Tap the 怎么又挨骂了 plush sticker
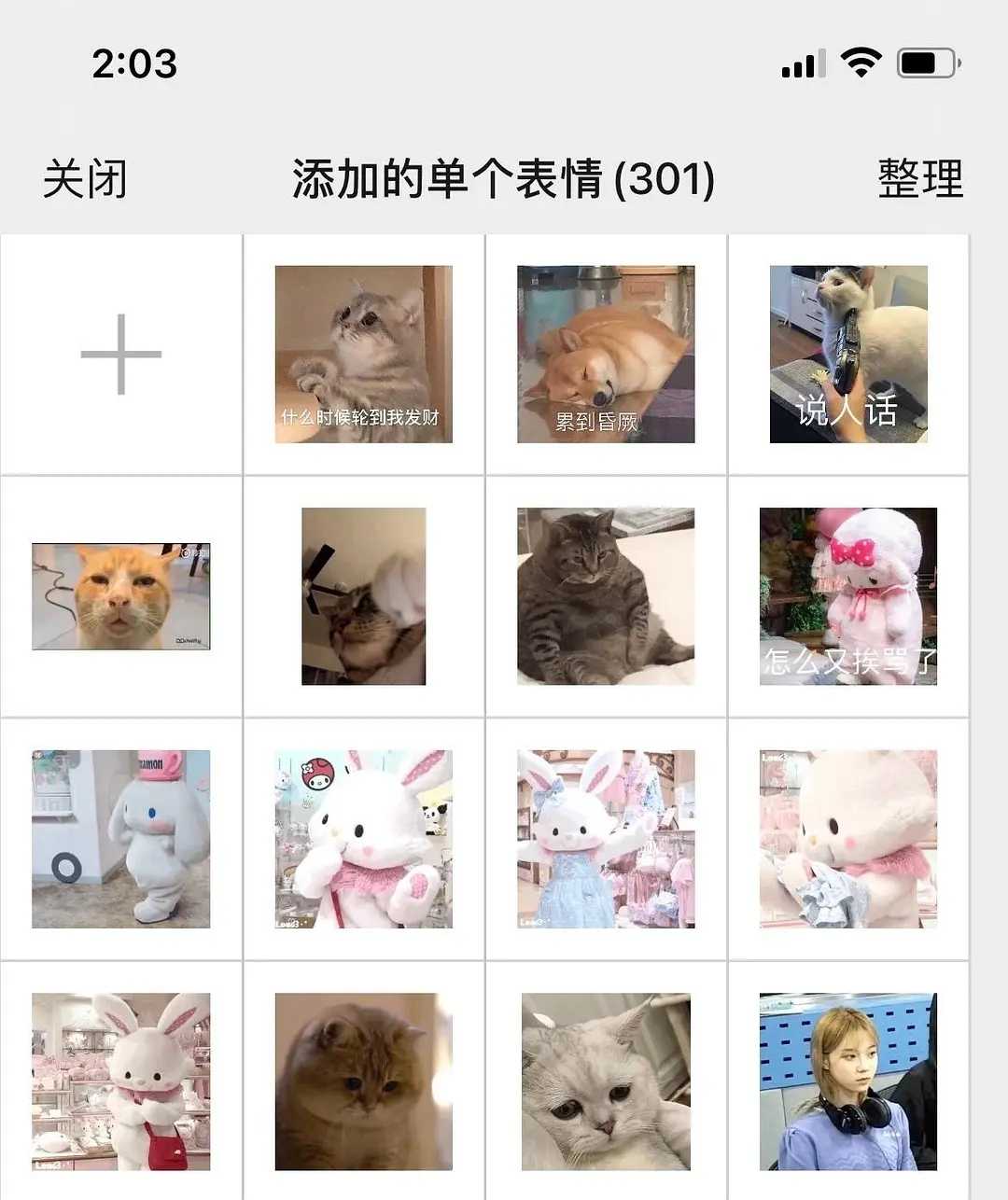The image size is (1008, 1200). tap(848, 596)
